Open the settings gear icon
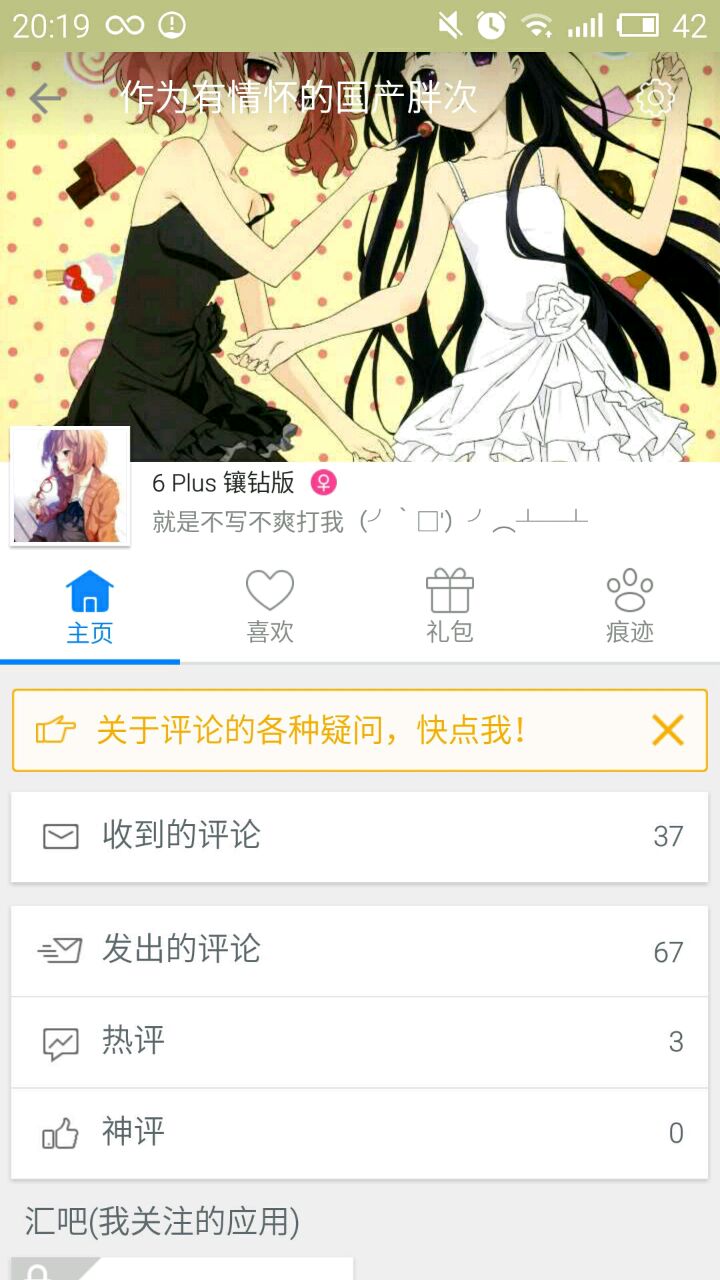This screenshot has height=1280, width=720. (656, 98)
